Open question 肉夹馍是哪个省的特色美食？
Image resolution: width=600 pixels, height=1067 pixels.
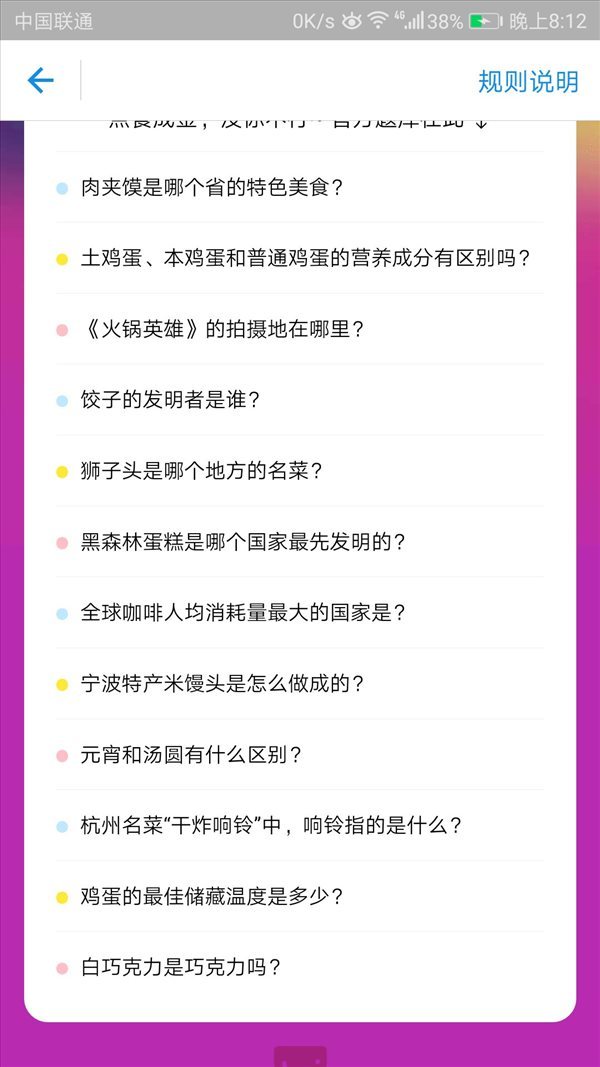[x=212, y=187]
